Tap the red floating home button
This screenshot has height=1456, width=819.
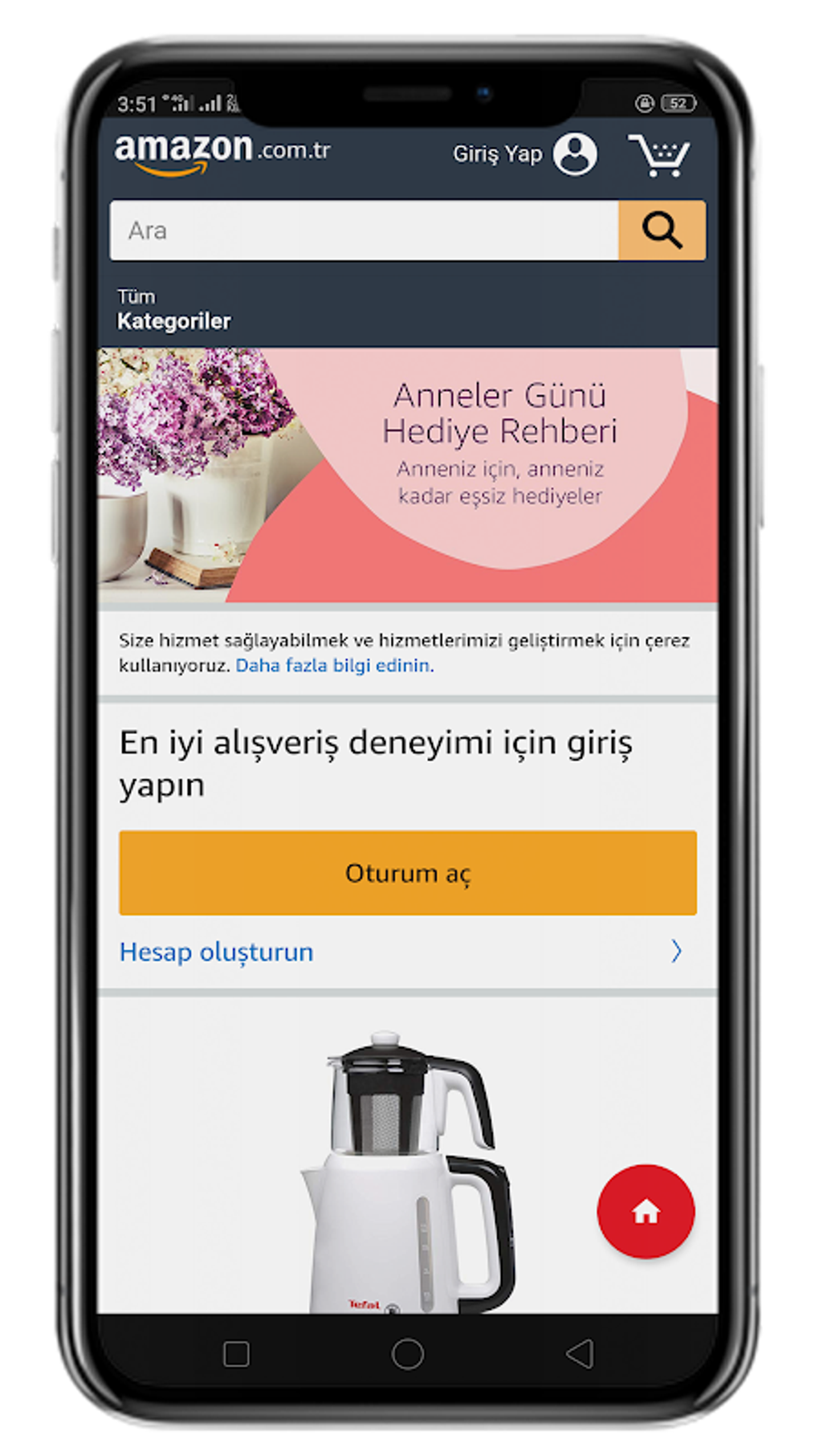(x=646, y=1212)
